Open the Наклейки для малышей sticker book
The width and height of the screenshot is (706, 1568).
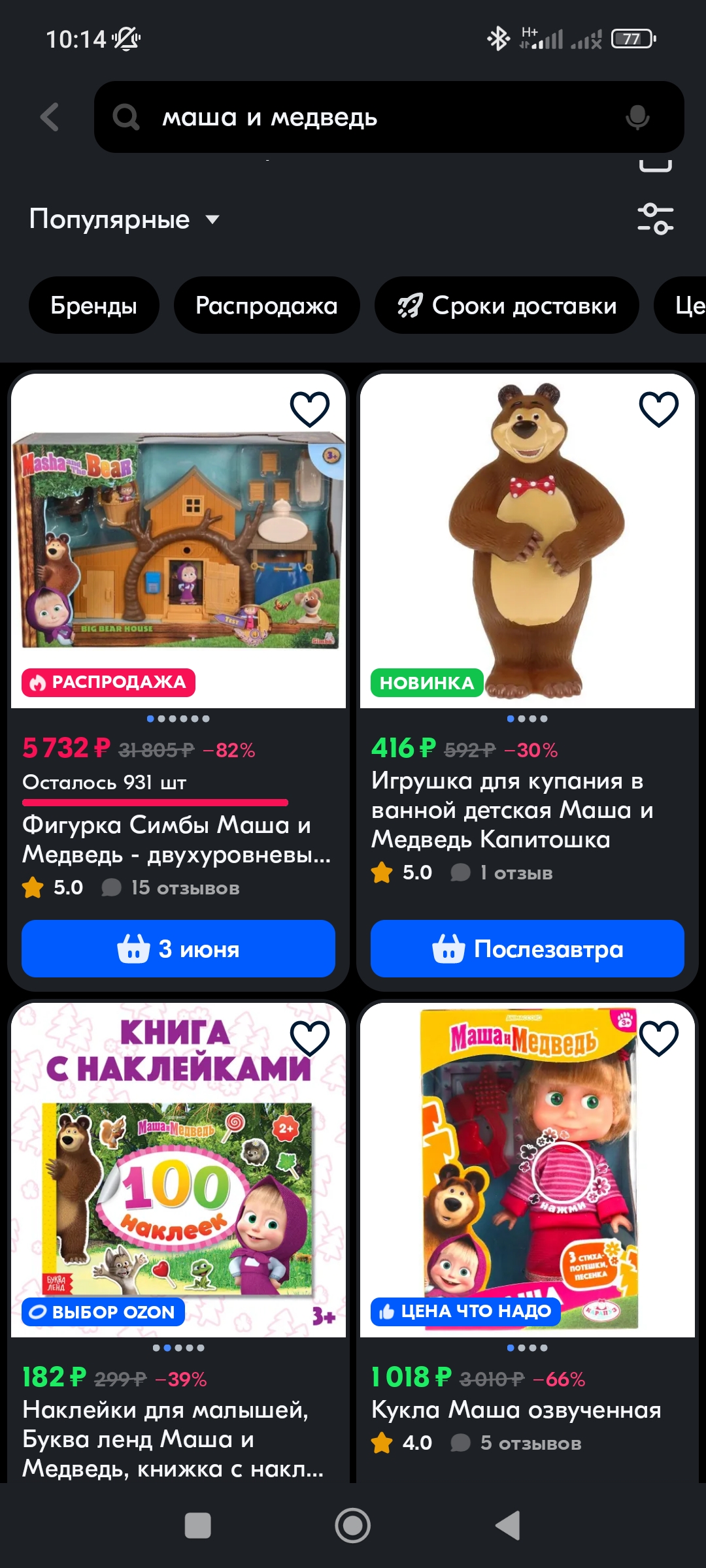tap(173, 1439)
